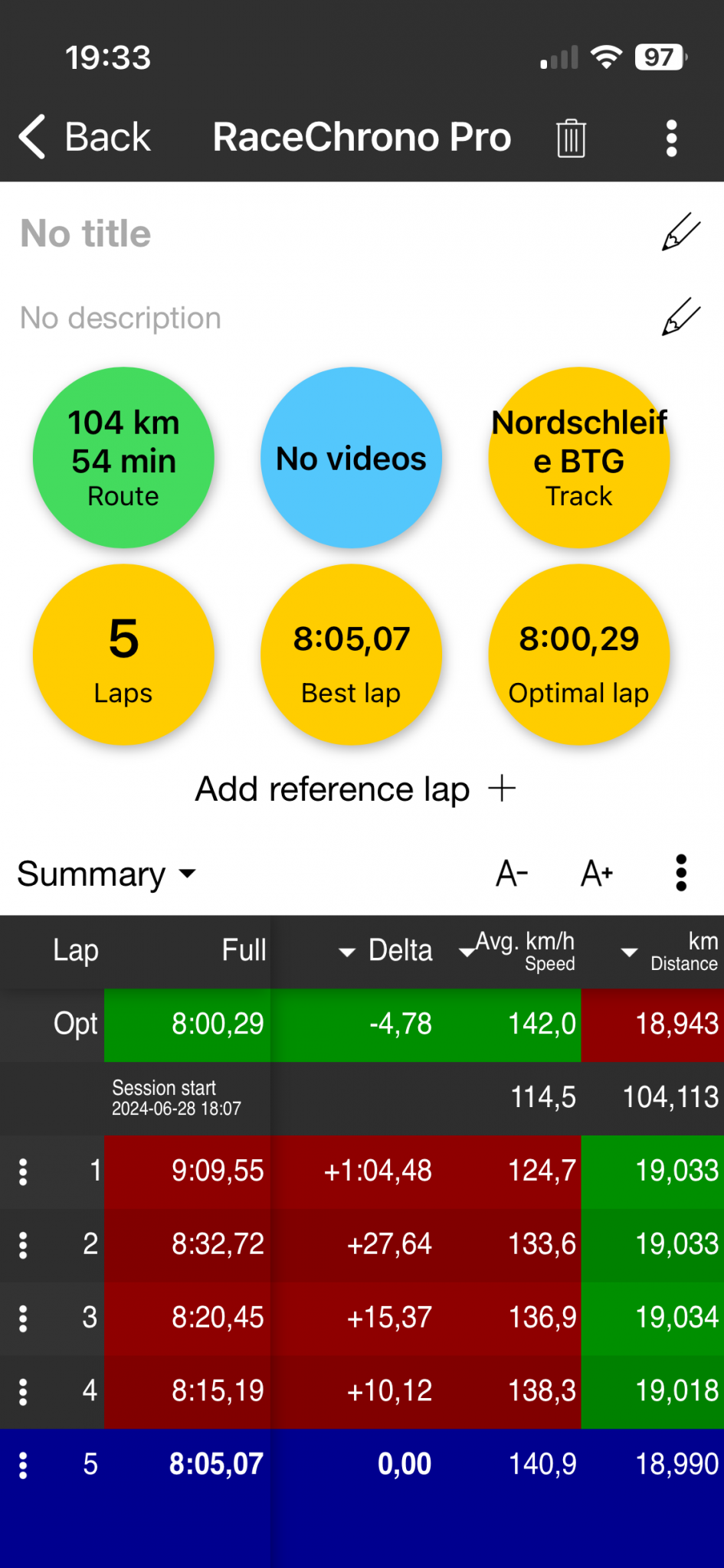This screenshot has width=724, height=1568.
Task: Delete this session with the trash icon
Action: pos(571,139)
